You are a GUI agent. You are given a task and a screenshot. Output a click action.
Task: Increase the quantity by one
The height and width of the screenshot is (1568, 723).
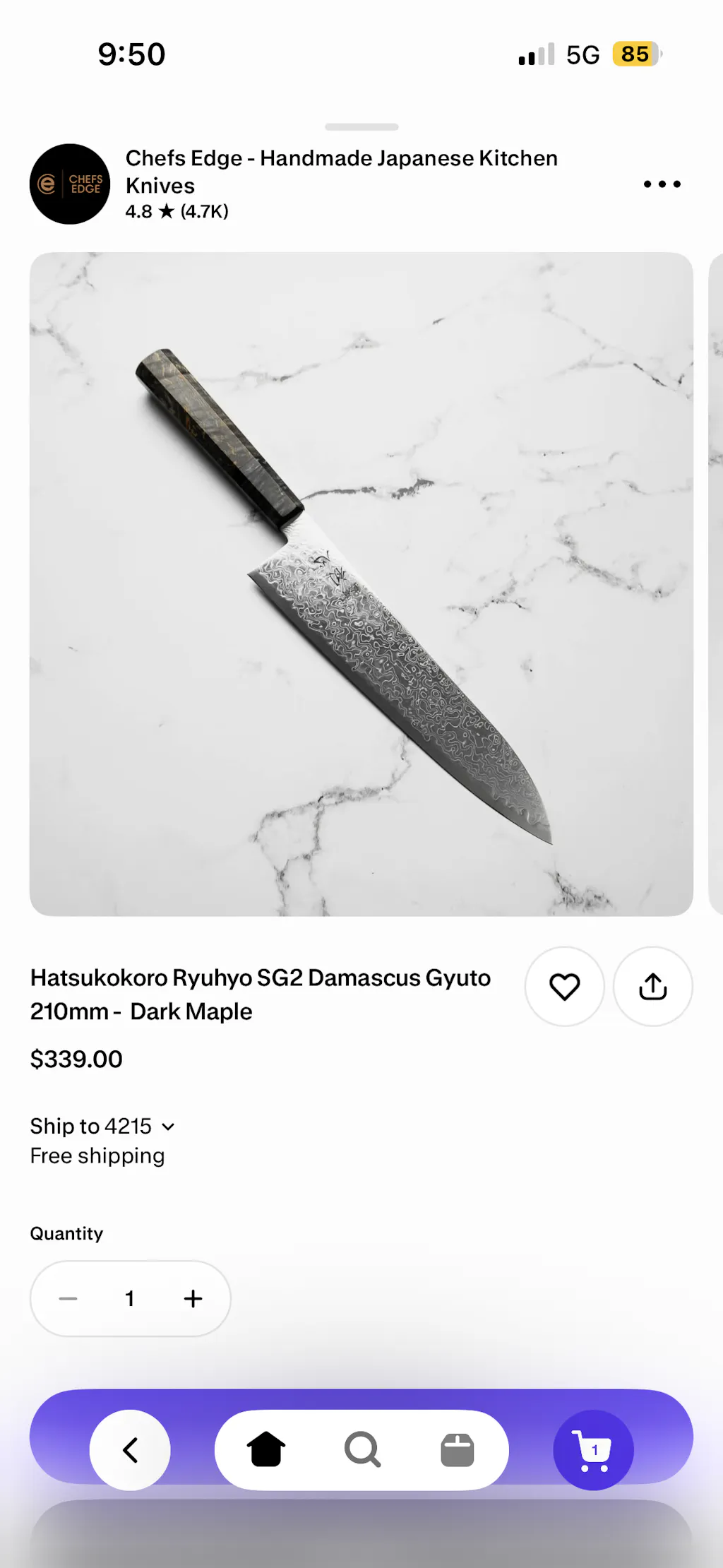tap(193, 1298)
